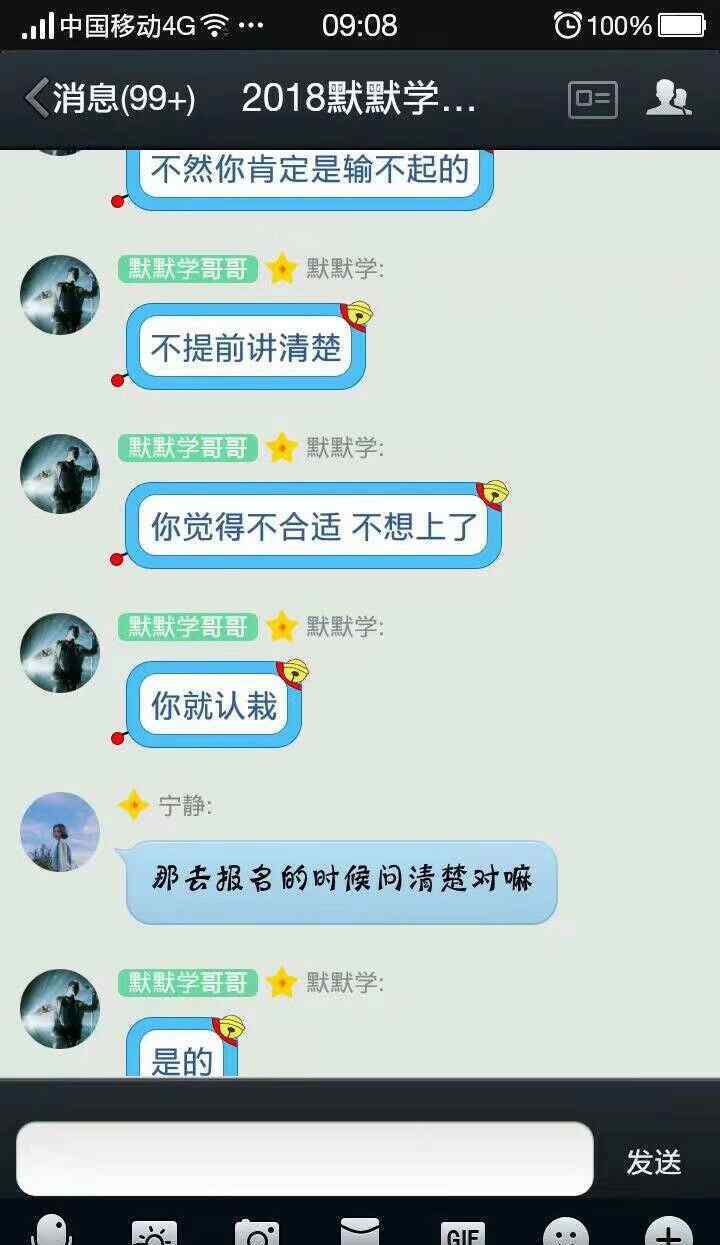Tap the message text input field
This screenshot has height=1245, width=720.
[x=305, y=1159]
